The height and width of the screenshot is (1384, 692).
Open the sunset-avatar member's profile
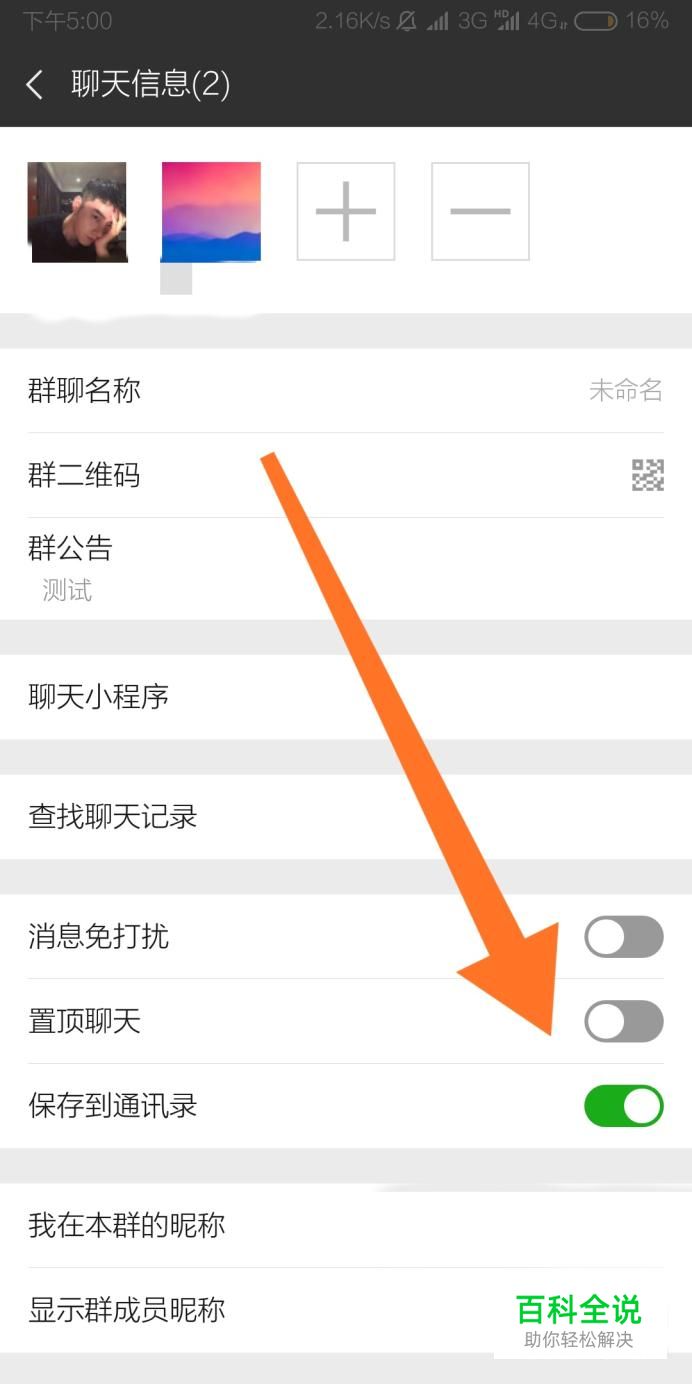211,212
